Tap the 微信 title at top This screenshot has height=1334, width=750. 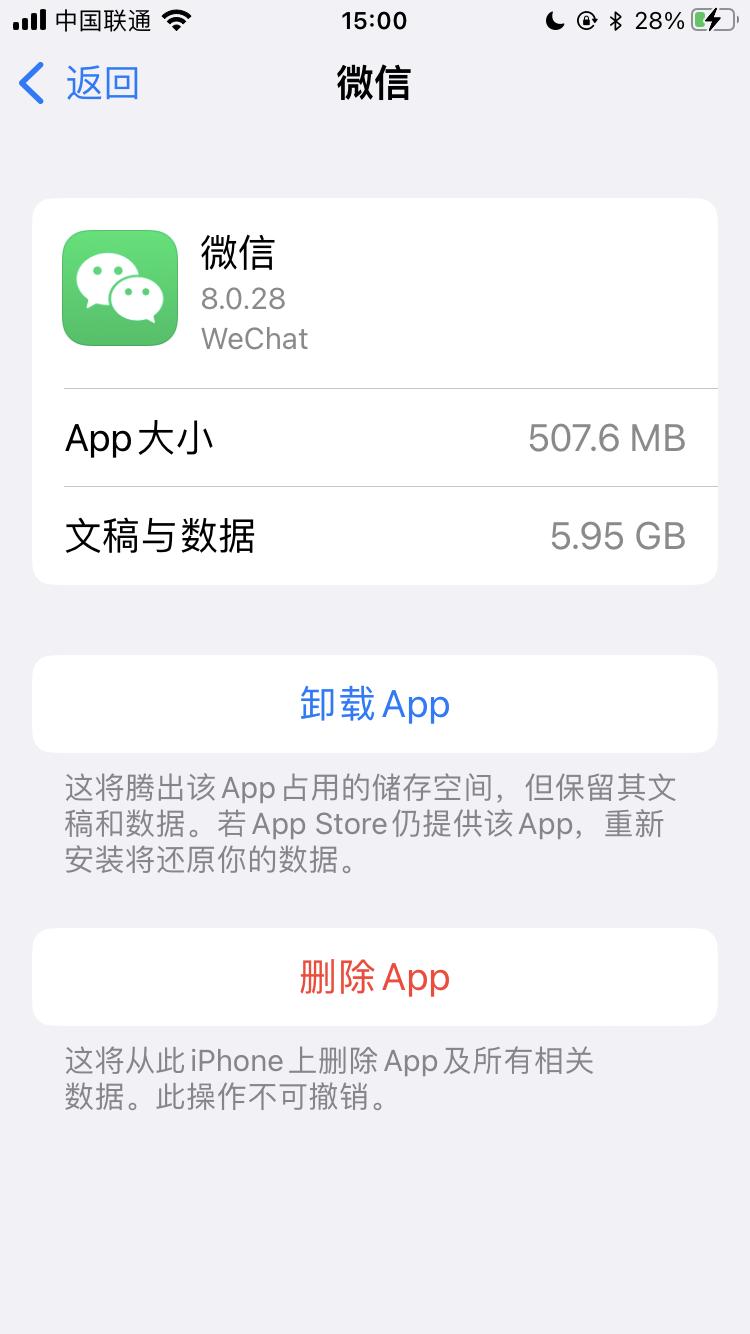(375, 84)
